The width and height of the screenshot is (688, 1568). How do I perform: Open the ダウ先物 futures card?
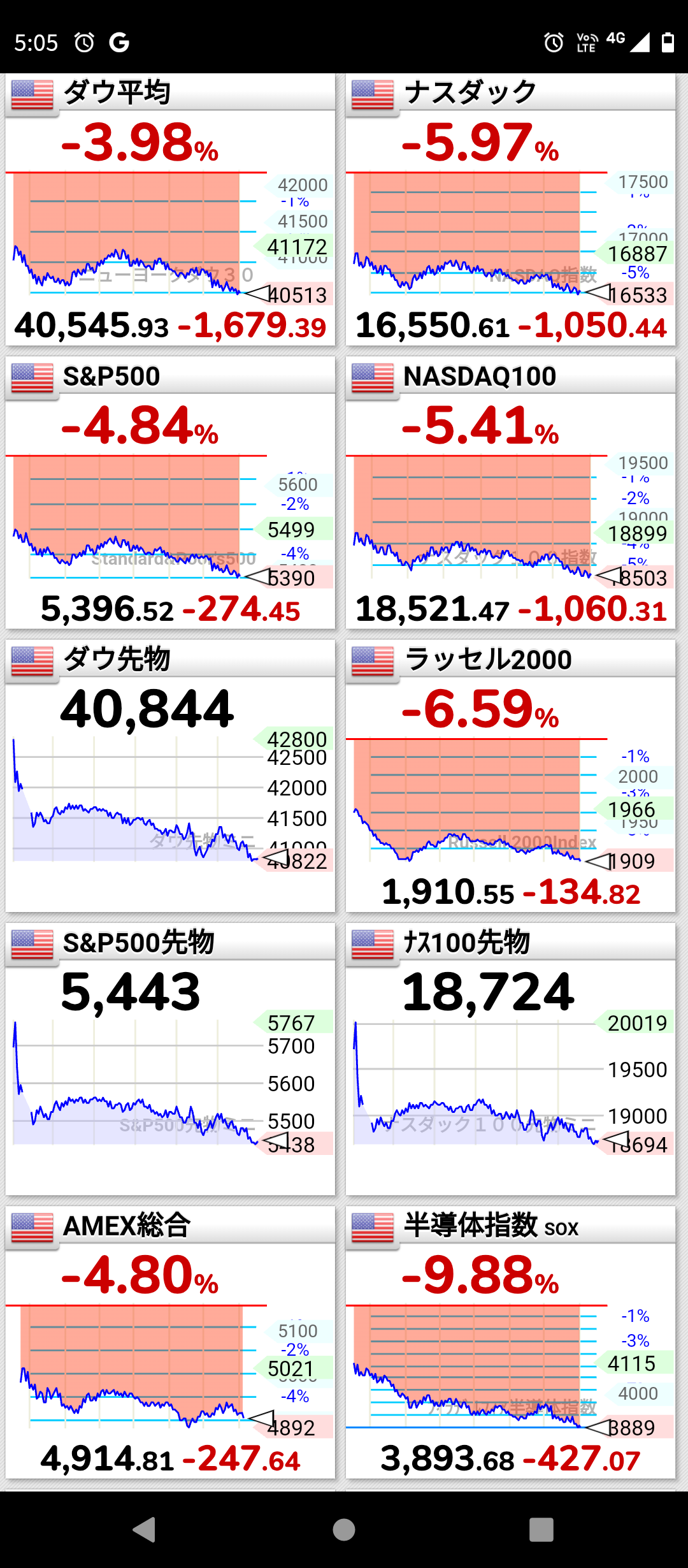click(x=170, y=776)
